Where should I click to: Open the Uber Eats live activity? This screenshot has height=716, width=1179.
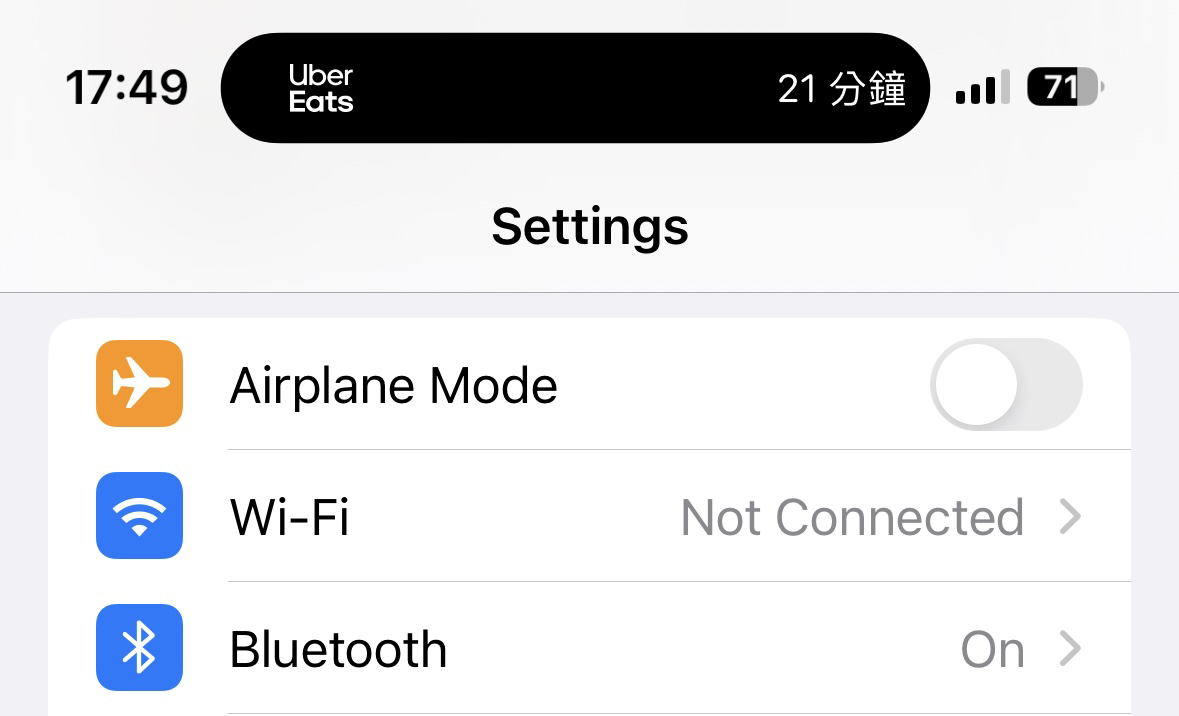click(575, 88)
